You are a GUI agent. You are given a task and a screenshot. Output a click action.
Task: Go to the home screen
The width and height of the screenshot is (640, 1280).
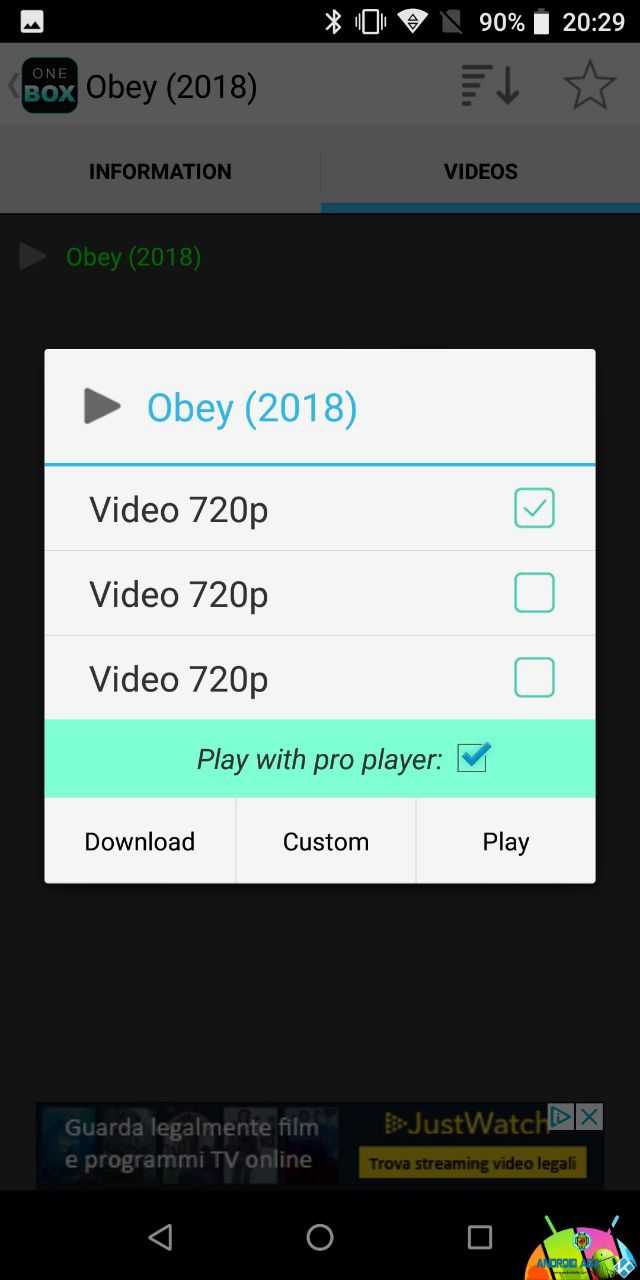point(320,1237)
